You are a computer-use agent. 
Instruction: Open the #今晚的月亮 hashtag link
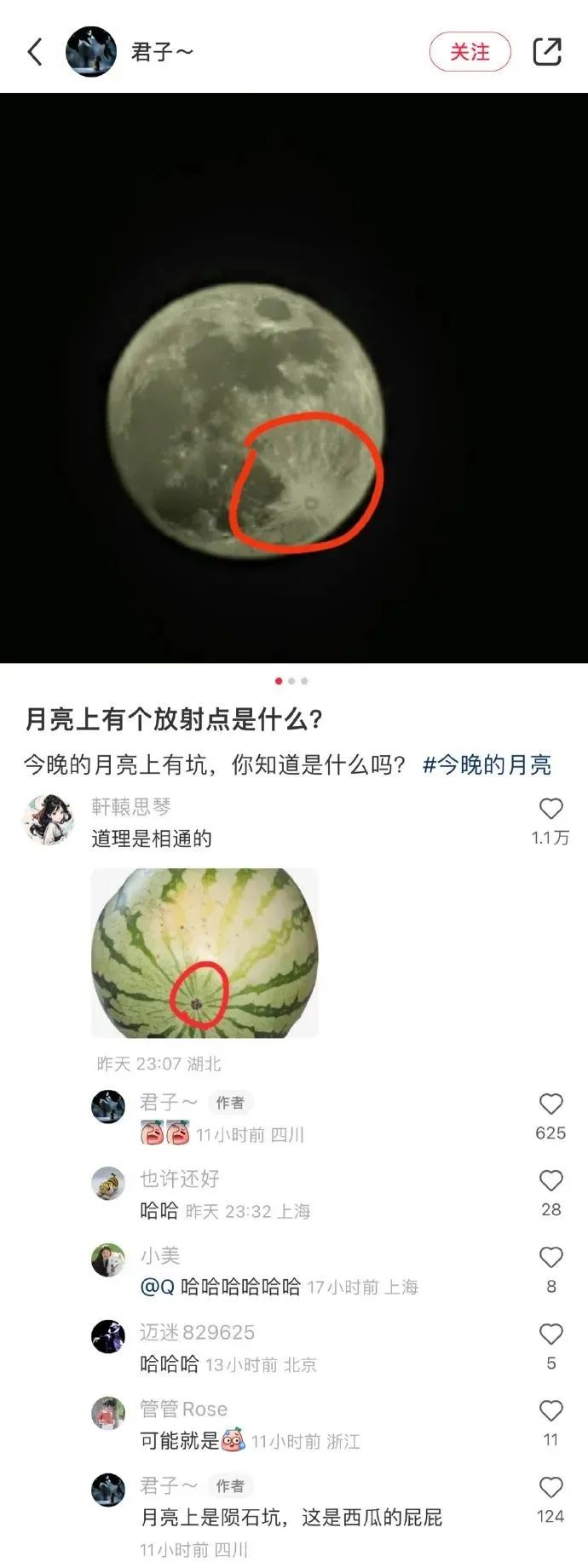(487, 764)
